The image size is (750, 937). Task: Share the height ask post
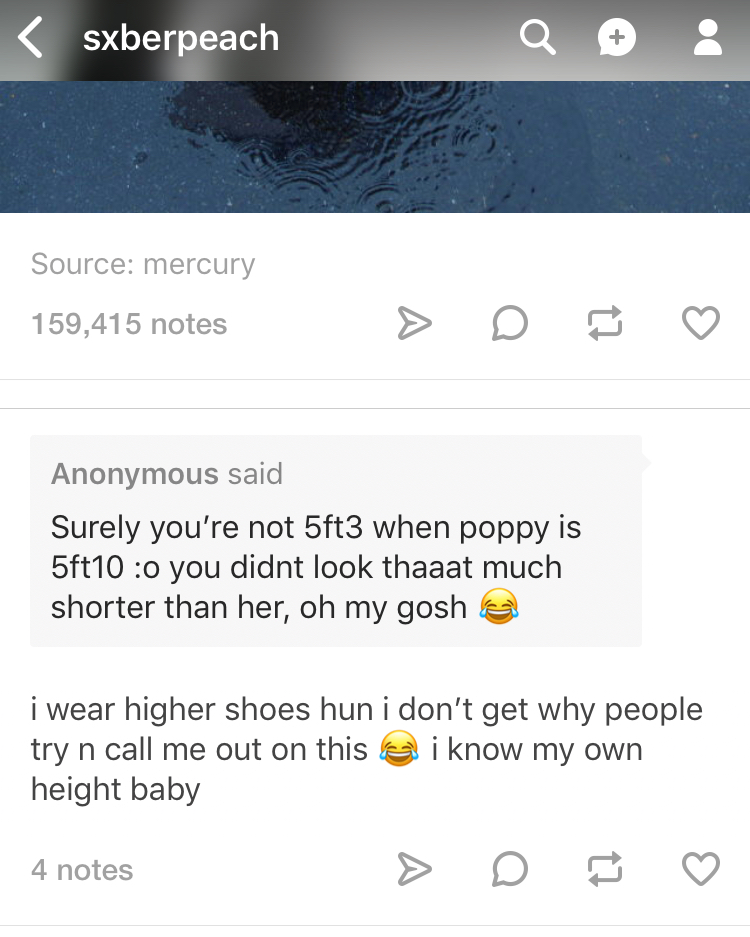click(x=414, y=870)
